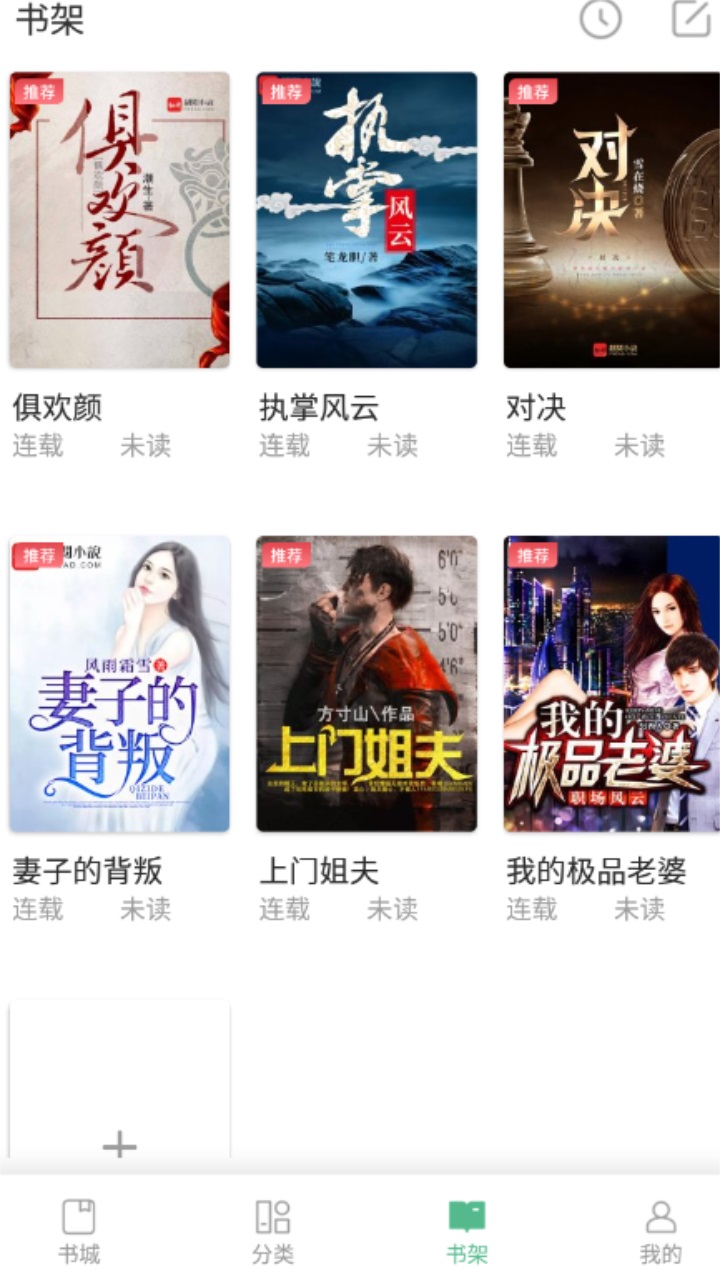The image size is (720, 1280).
Task: Open the 书城 bookstore icon in bottom bar
Action: 76,1218
